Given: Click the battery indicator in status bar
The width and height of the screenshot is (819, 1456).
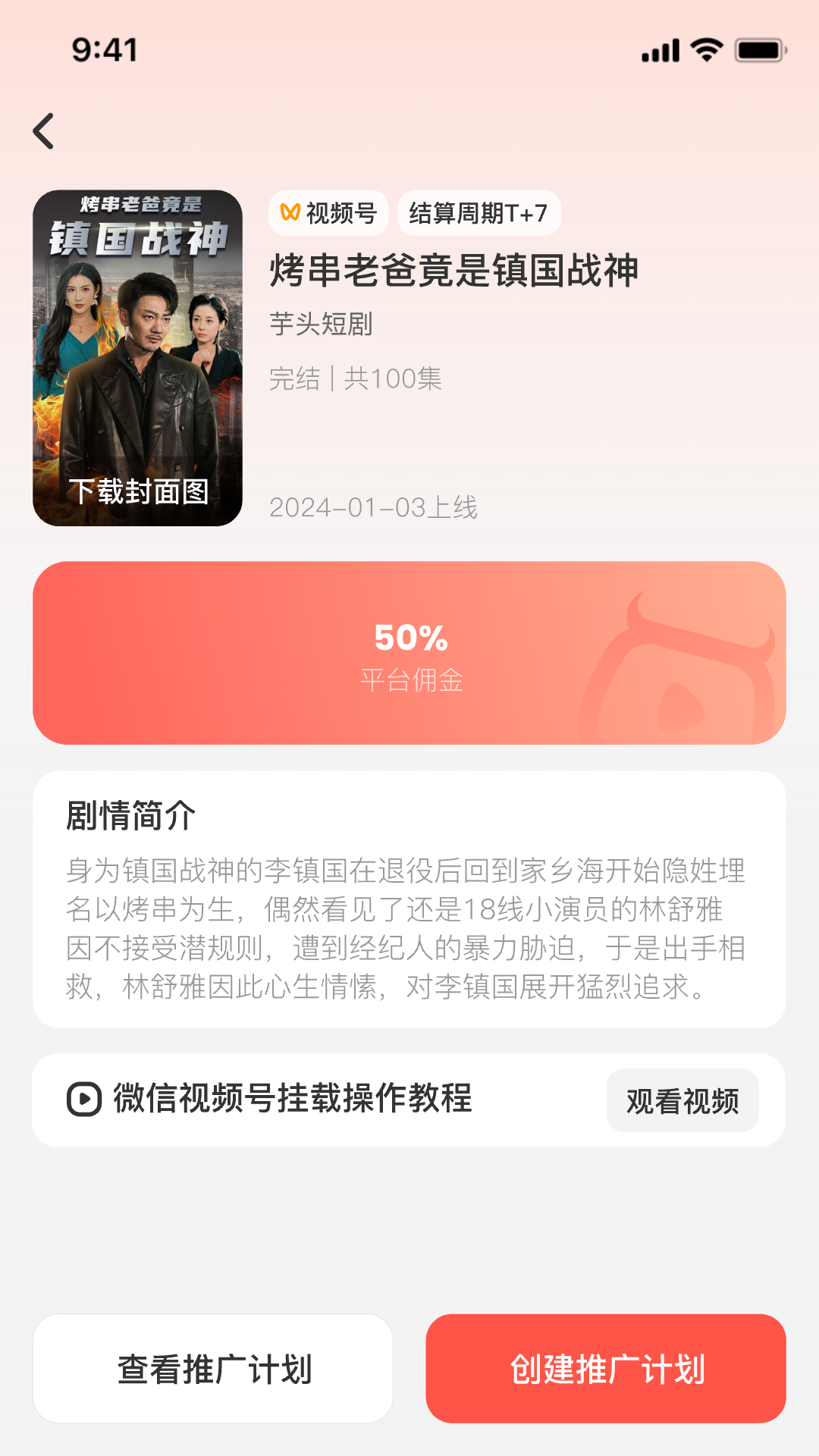Looking at the screenshot, I should click(761, 50).
